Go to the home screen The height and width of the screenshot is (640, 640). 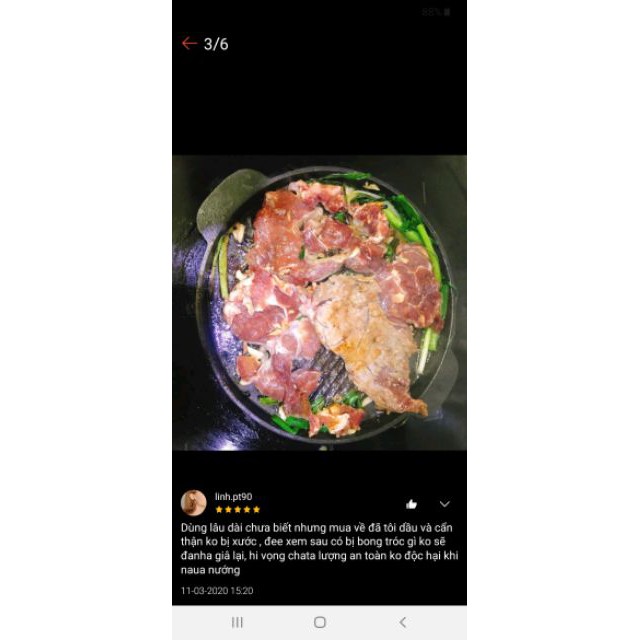(320, 622)
